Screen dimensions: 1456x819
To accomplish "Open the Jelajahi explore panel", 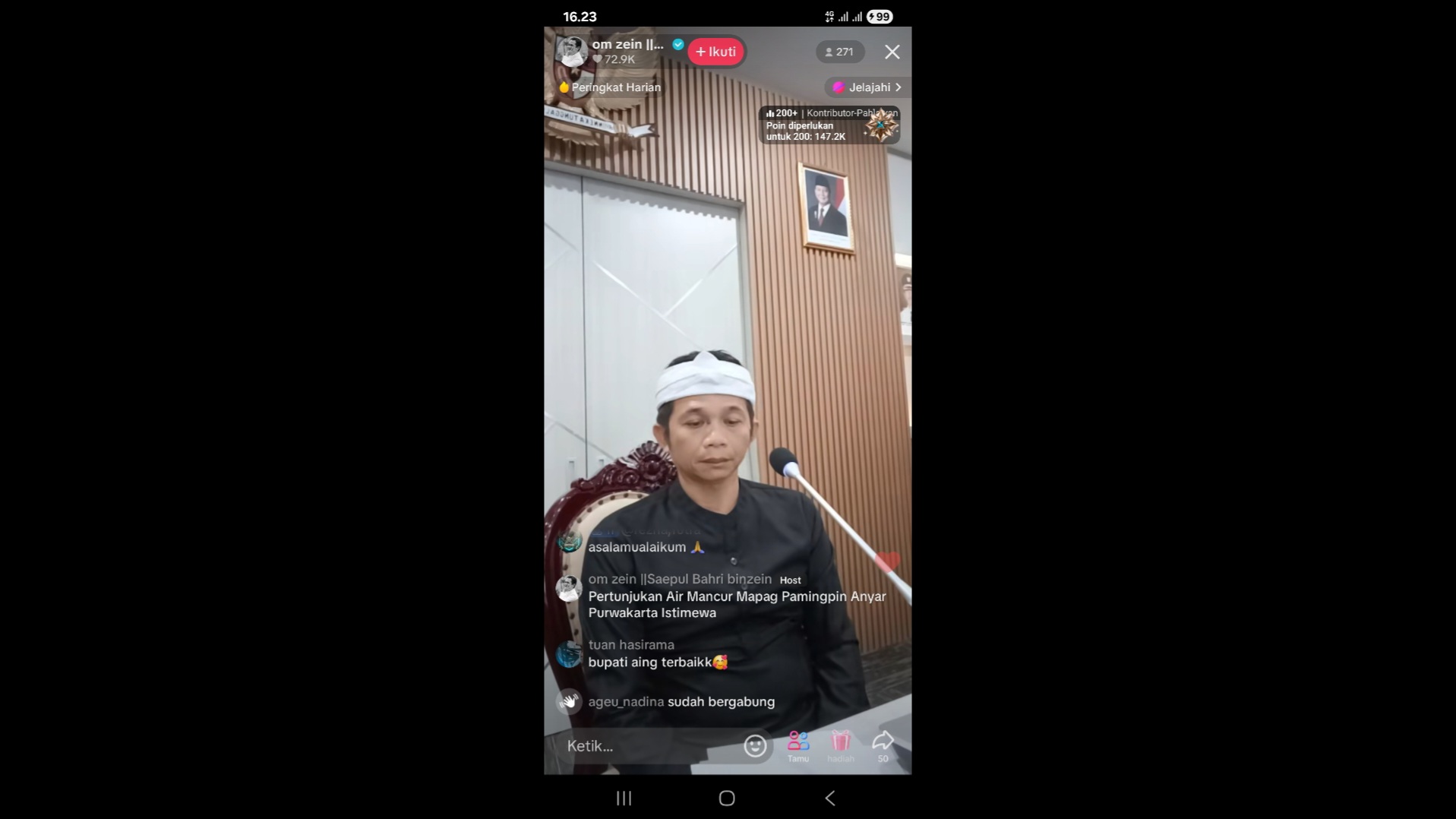I will 867,87.
